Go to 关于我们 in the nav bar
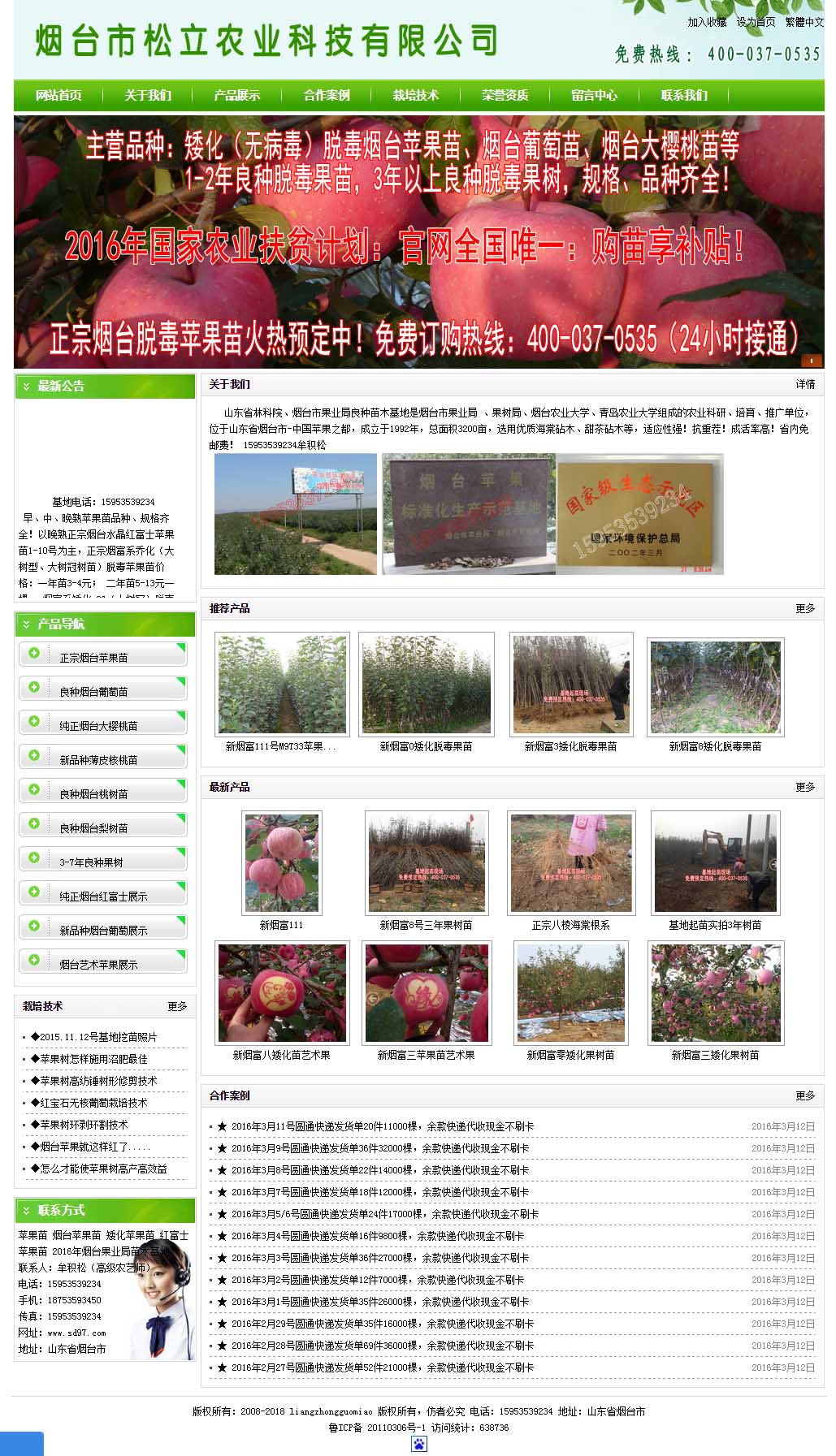836x1456 pixels. tap(148, 96)
